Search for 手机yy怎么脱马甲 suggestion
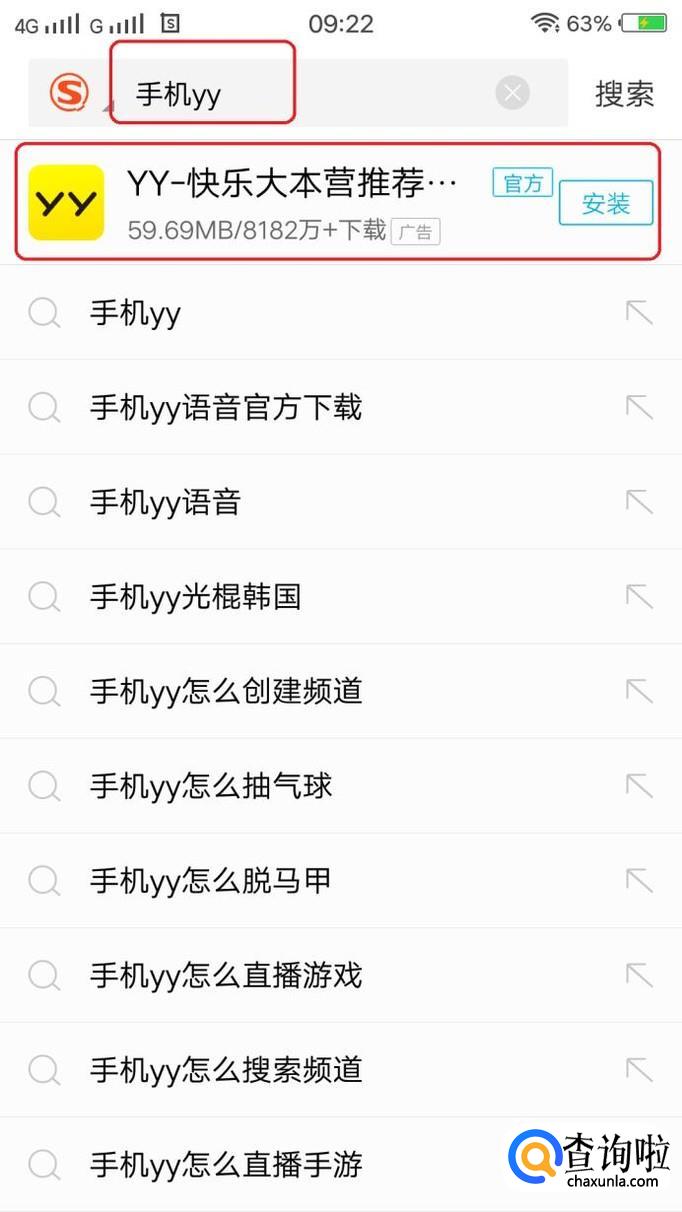Image resolution: width=682 pixels, height=1212 pixels. tap(211, 881)
